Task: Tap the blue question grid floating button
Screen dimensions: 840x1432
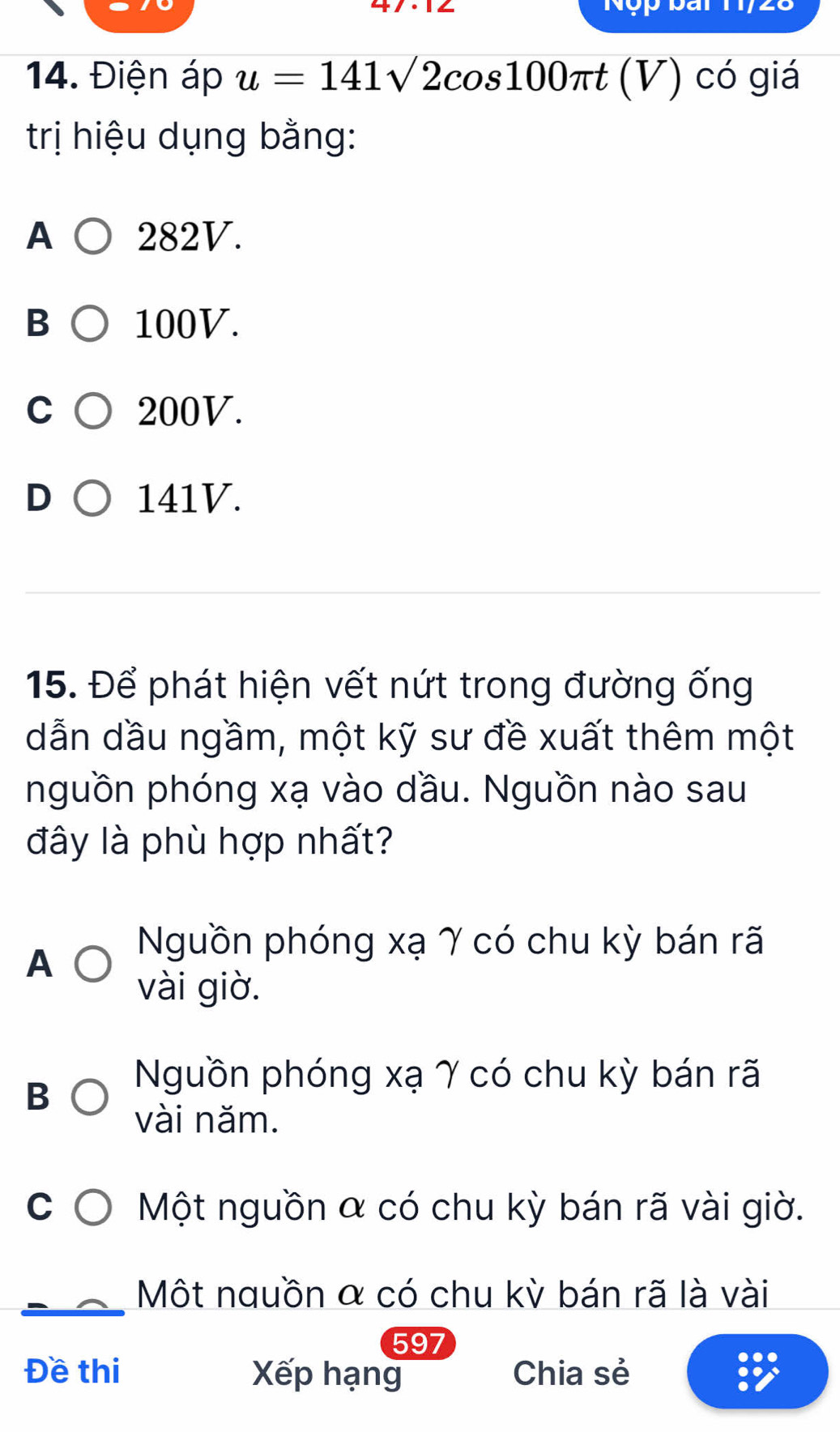Action: click(757, 1371)
